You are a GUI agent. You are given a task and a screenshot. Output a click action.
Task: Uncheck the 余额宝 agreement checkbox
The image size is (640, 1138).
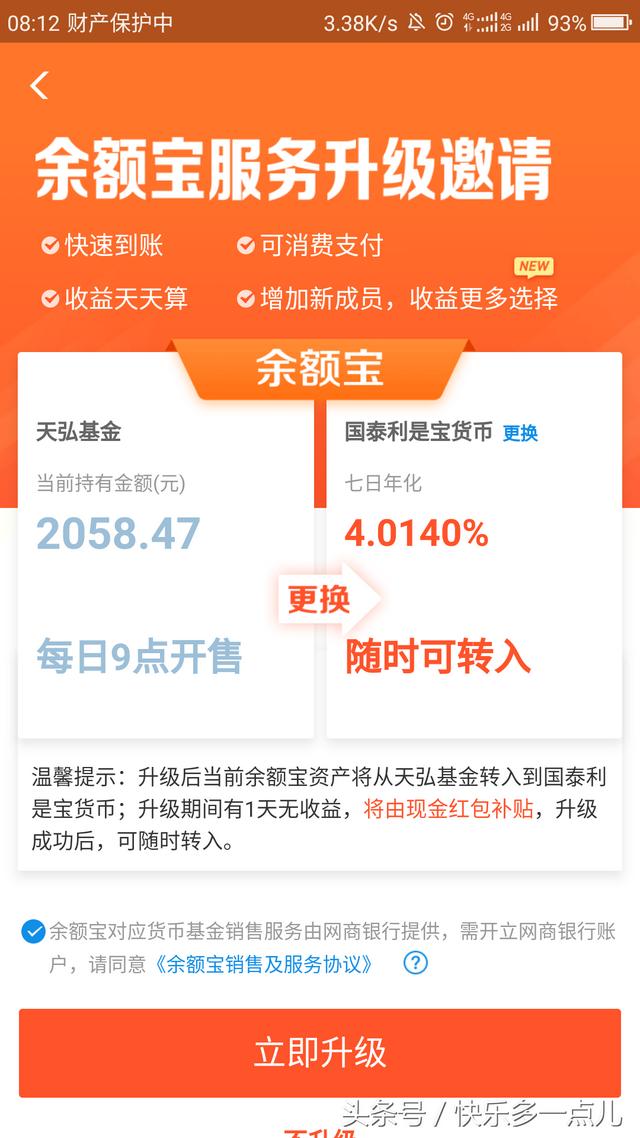point(33,931)
